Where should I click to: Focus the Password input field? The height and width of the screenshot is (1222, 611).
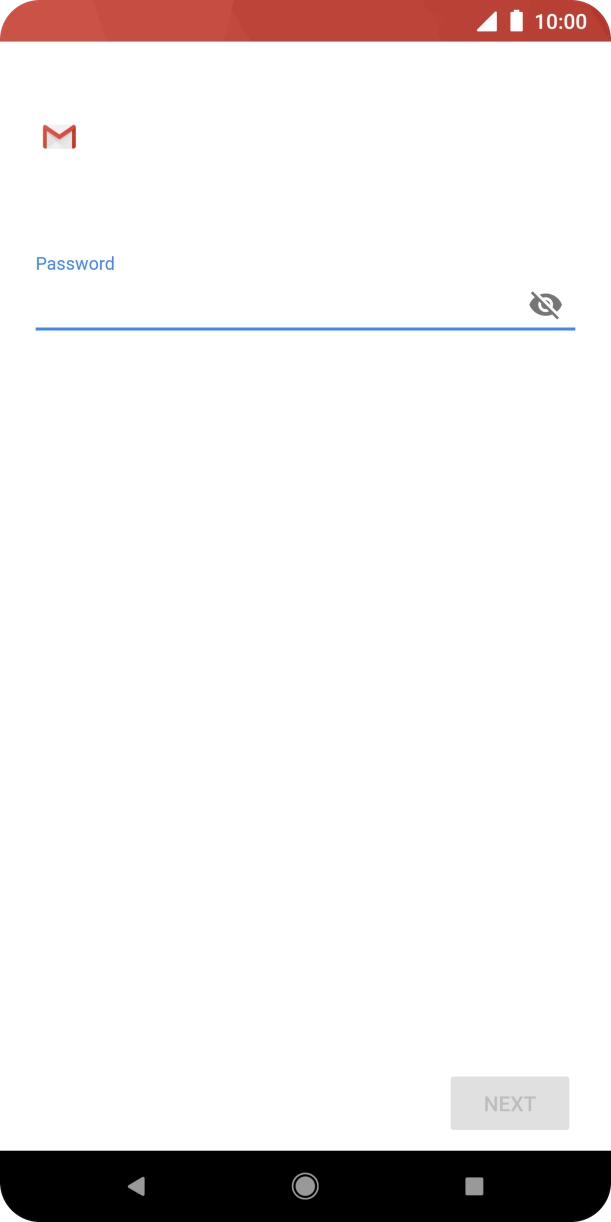278,304
